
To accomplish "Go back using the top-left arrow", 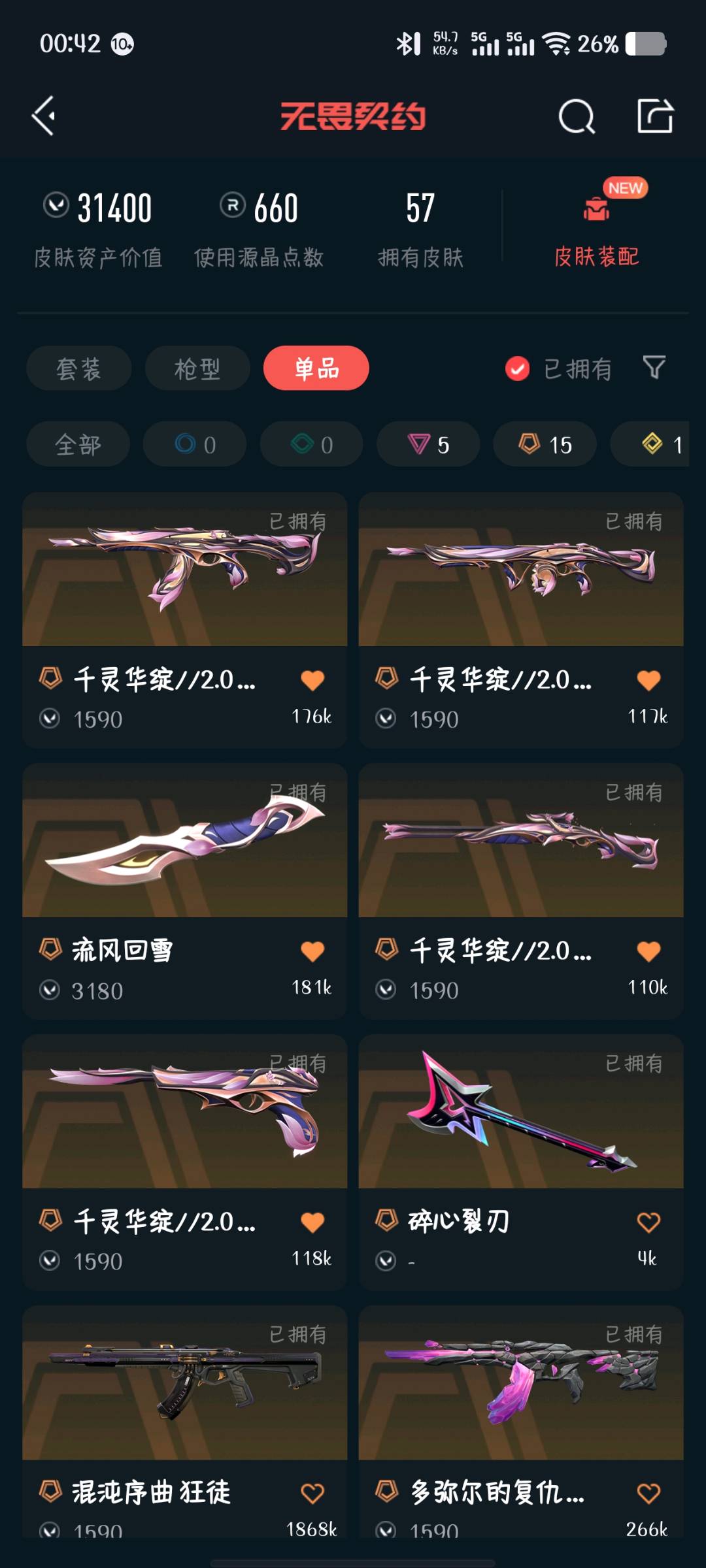I will (x=44, y=116).
